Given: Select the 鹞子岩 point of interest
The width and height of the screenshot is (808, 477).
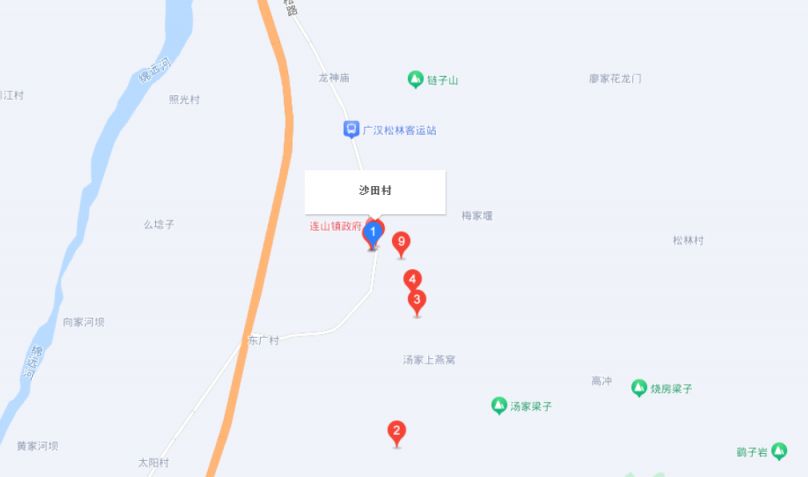Looking at the screenshot, I should click(x=779, y=452).
